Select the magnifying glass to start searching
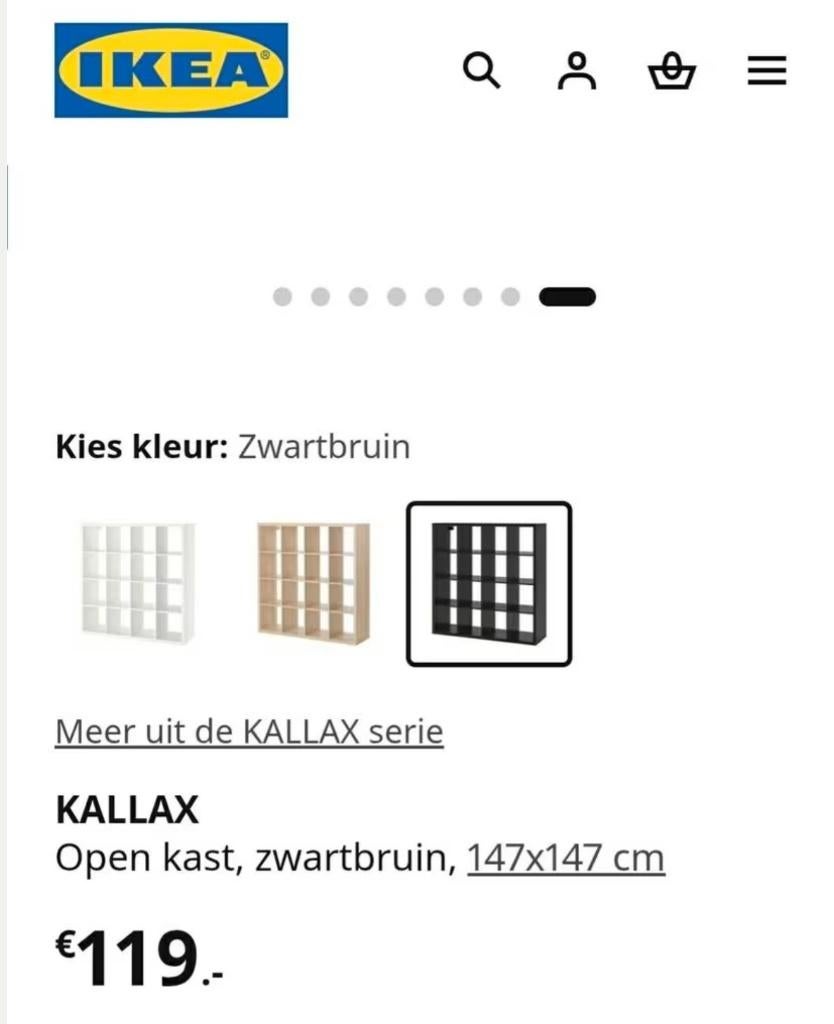Image resolution: width=834 pixels, height=1024 pixels. click(483, 70)
